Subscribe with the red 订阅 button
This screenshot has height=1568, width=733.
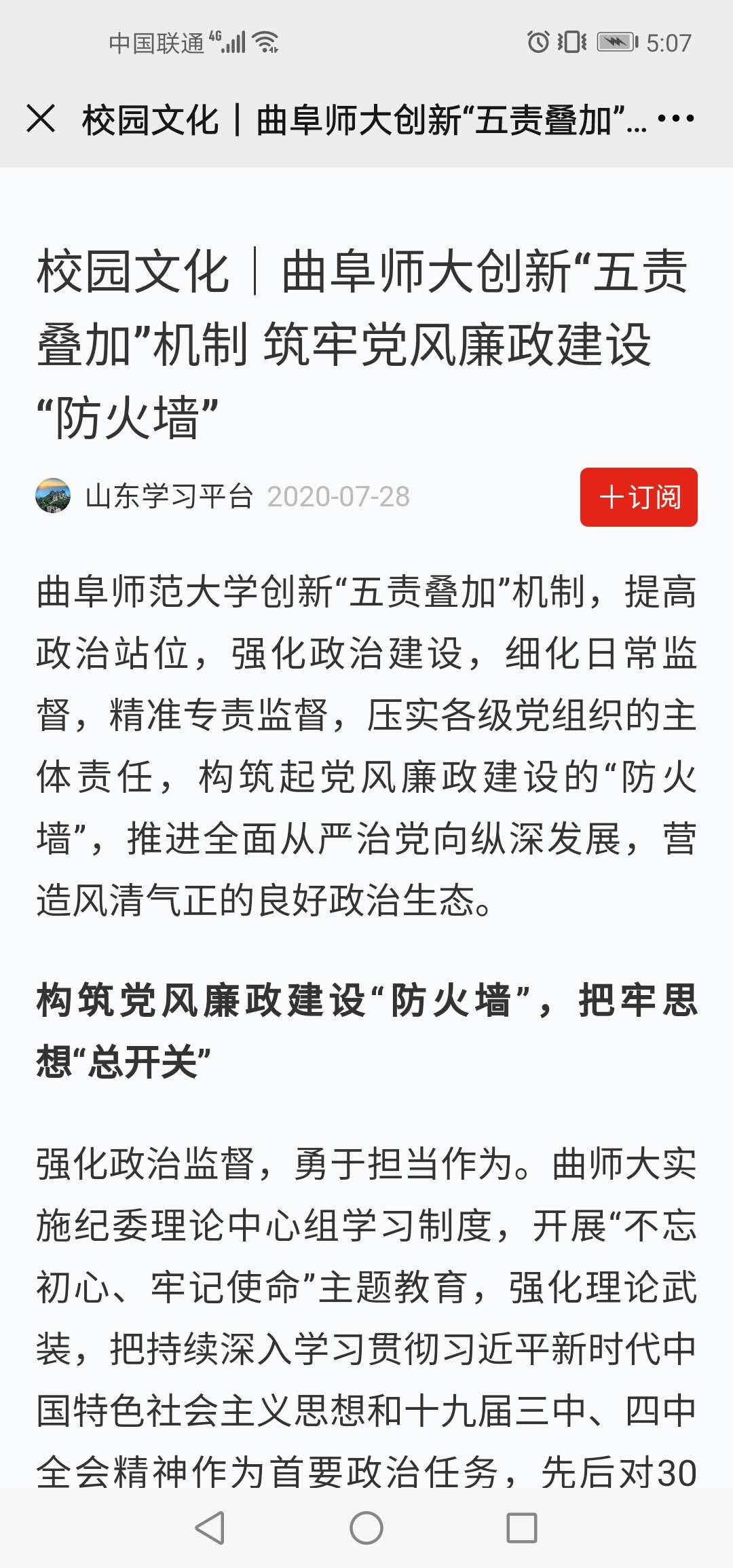(639, 497)
